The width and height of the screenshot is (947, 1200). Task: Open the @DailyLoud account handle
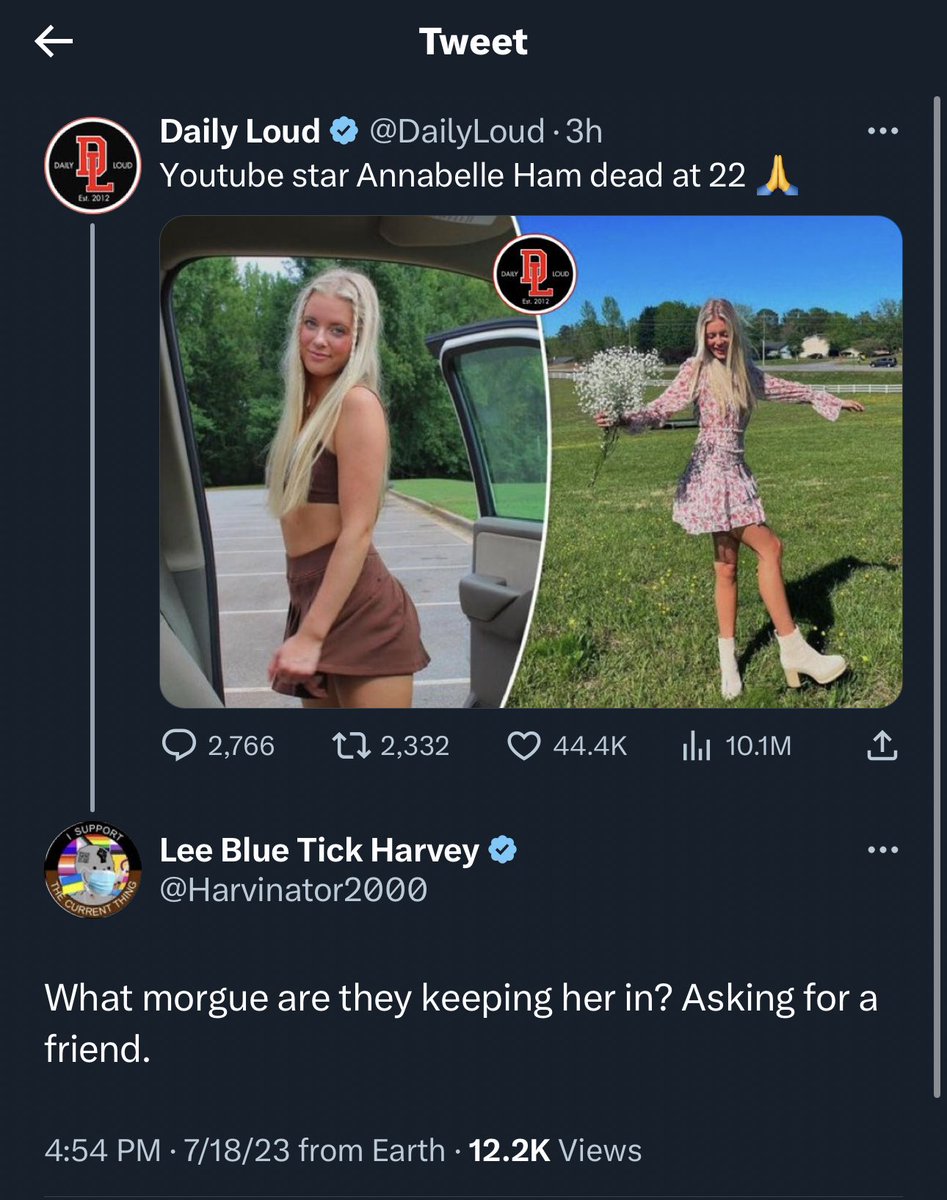click(457, 131)
